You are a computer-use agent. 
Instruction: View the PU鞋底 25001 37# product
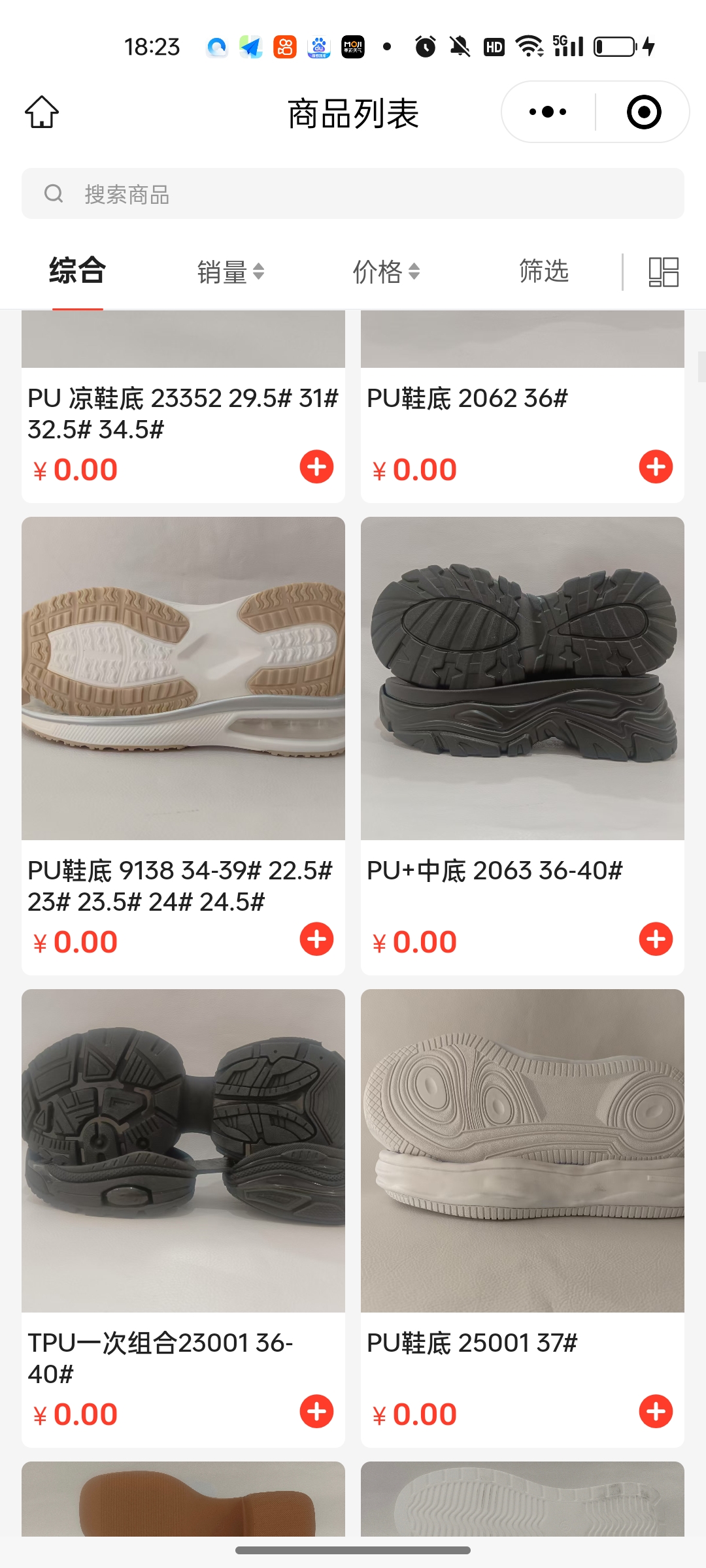click(522, 1151)
